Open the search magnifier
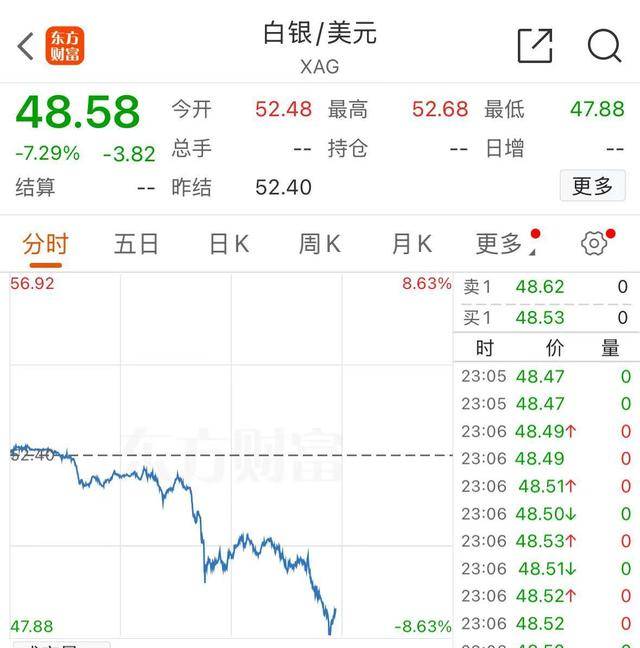Screen dimensions: 640x648 pyautogui.click(x=605, y=46)
